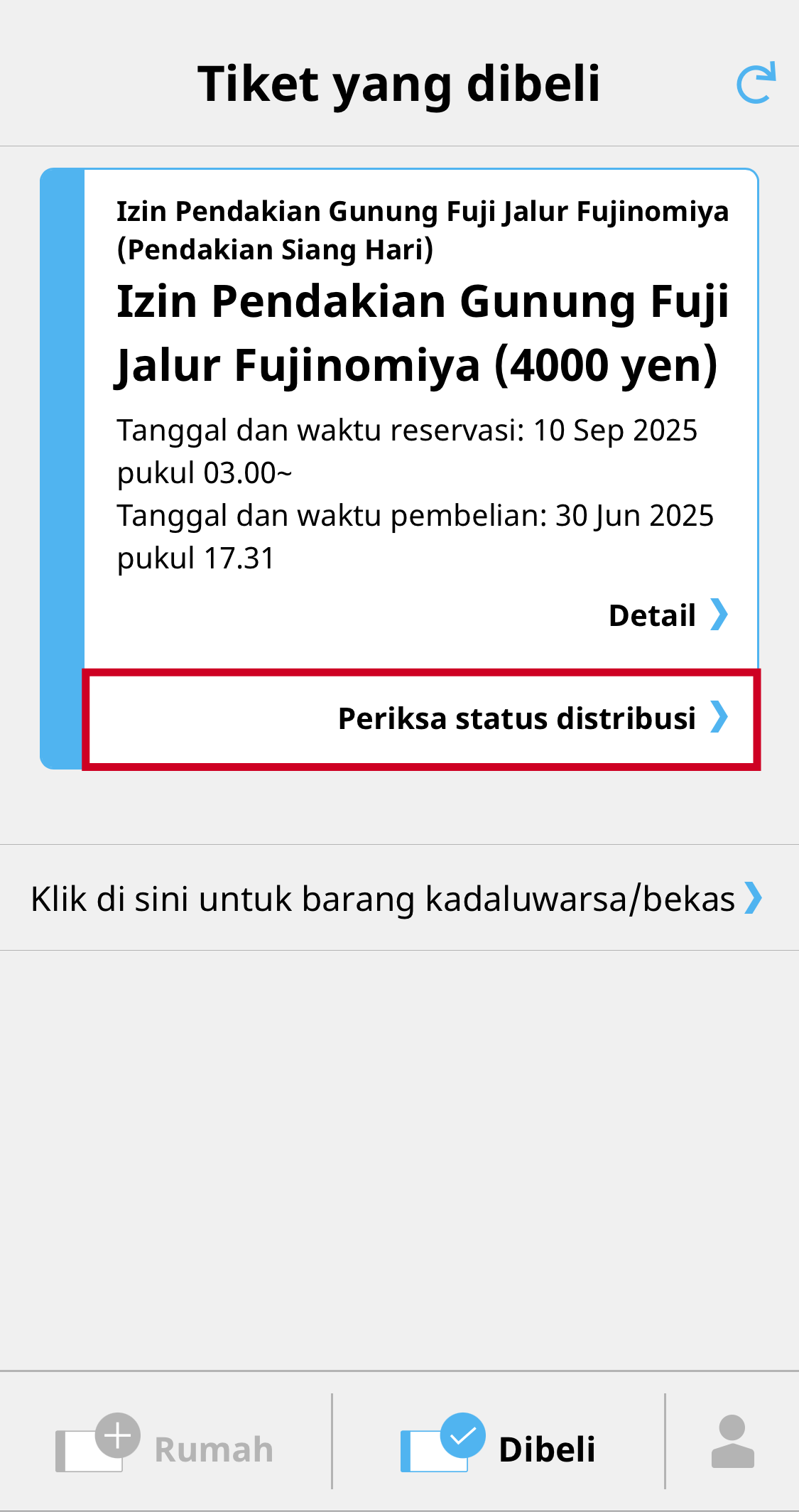Image resolution: width=799 pixels, height=1512 pixels.
Task: Switch to the Rumah tab
Action: pos(165,1442)
